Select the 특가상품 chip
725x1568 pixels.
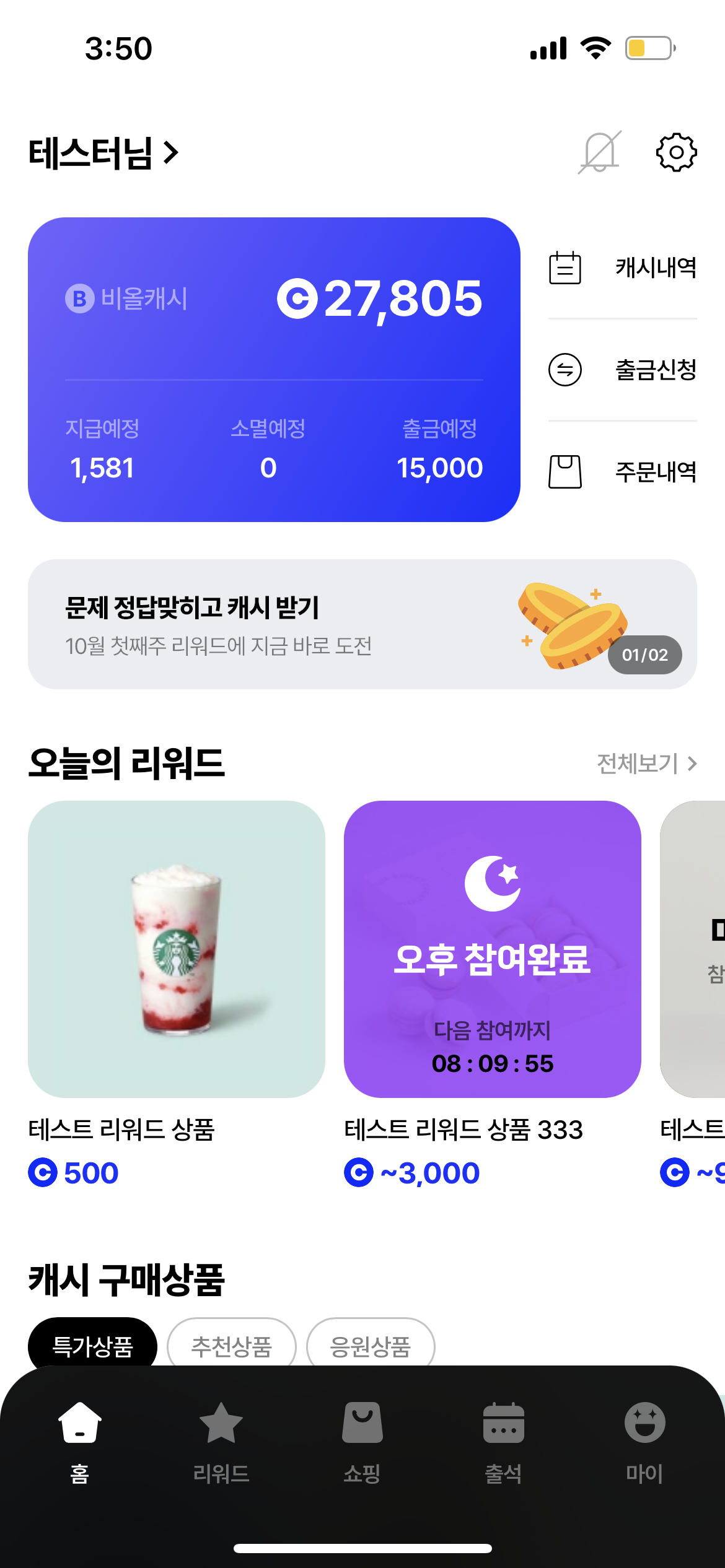[x=92, y=1345]
